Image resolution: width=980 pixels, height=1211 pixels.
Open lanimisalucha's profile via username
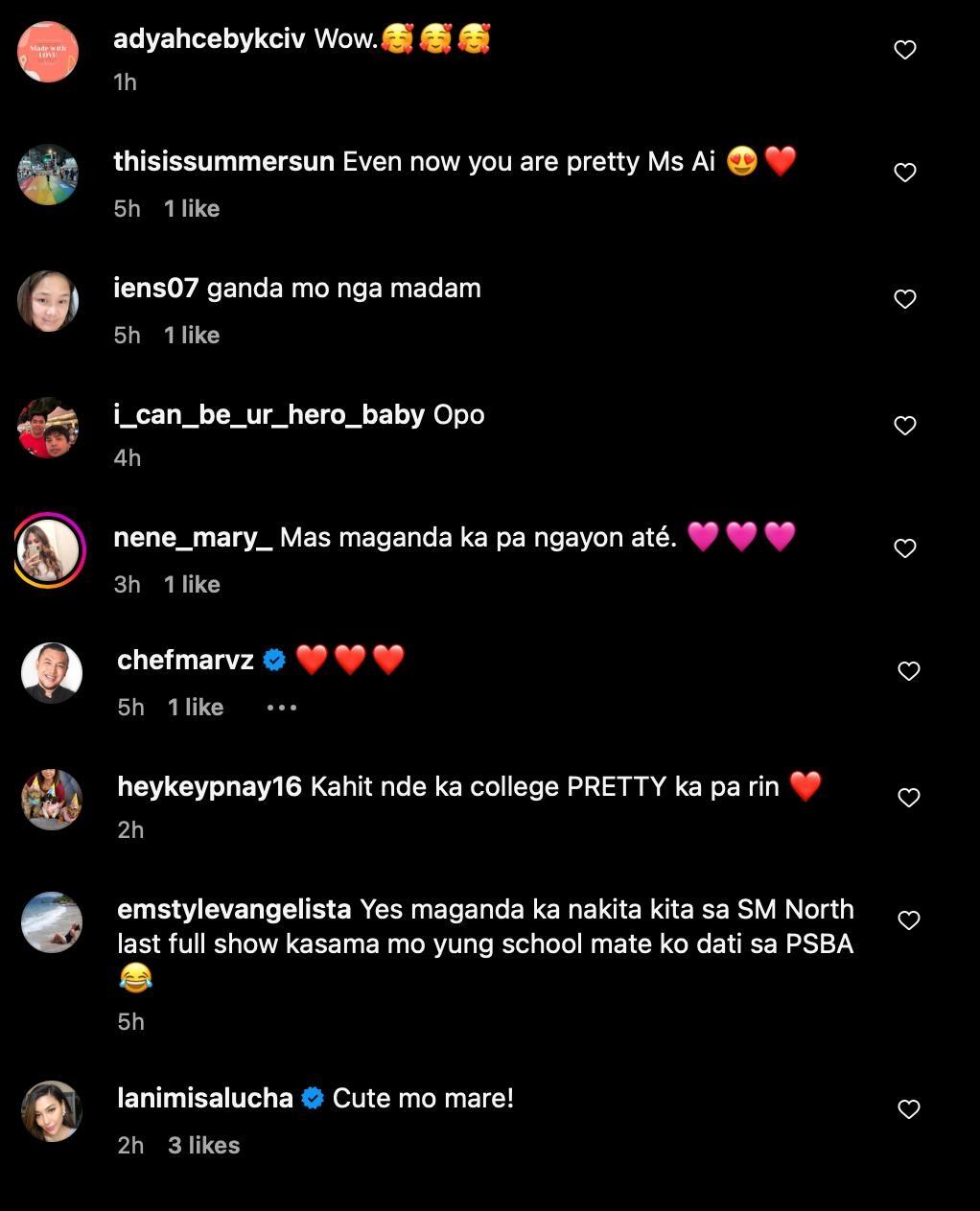click(204, 1098)
